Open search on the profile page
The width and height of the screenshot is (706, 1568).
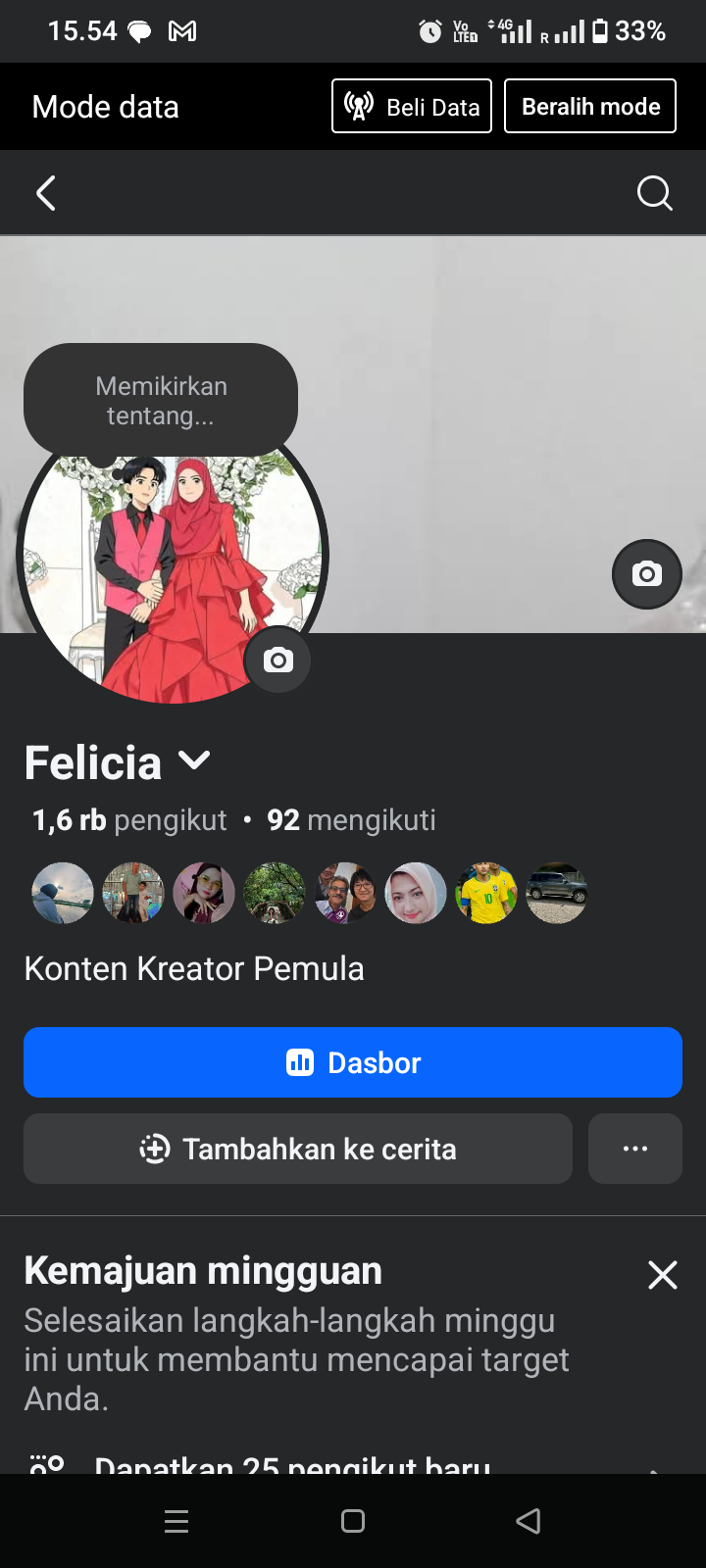[654, 193]
